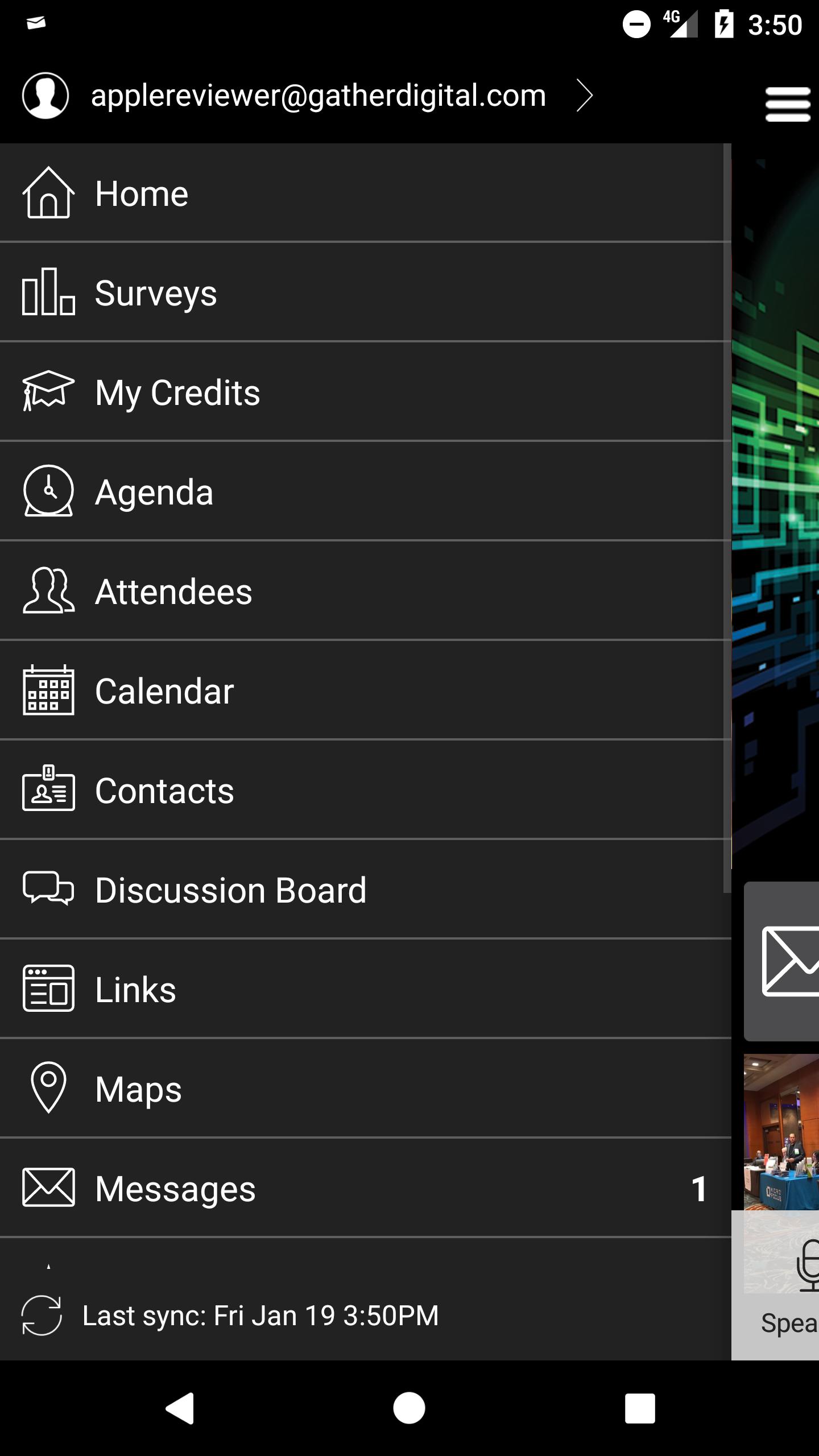View My Credits
This screenshot has height=1456, width=819.
(364, 392)
